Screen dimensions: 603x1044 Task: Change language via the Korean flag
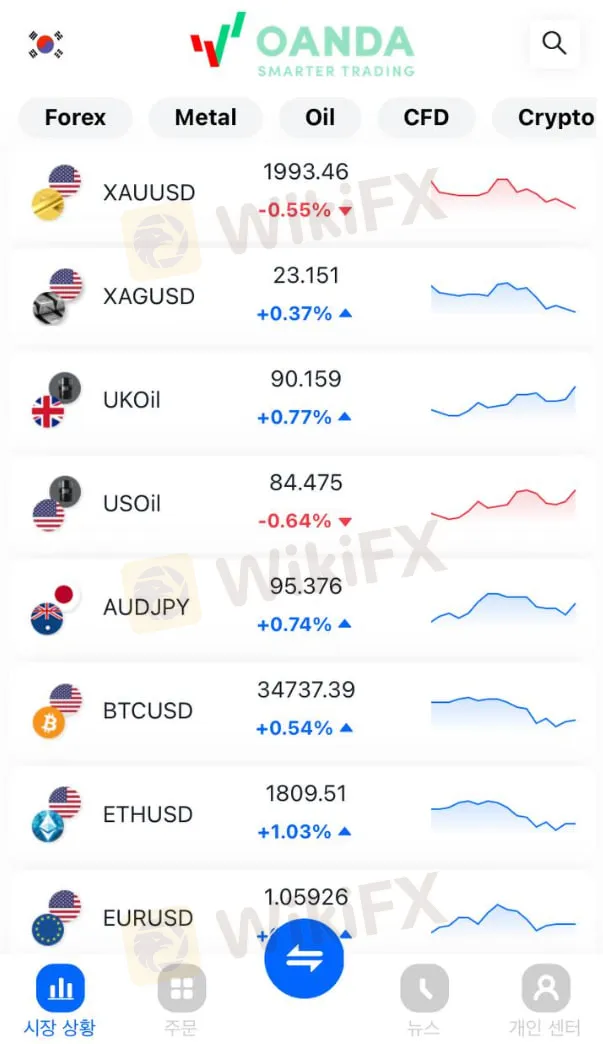pyautogui.click(x=45, y=43)
